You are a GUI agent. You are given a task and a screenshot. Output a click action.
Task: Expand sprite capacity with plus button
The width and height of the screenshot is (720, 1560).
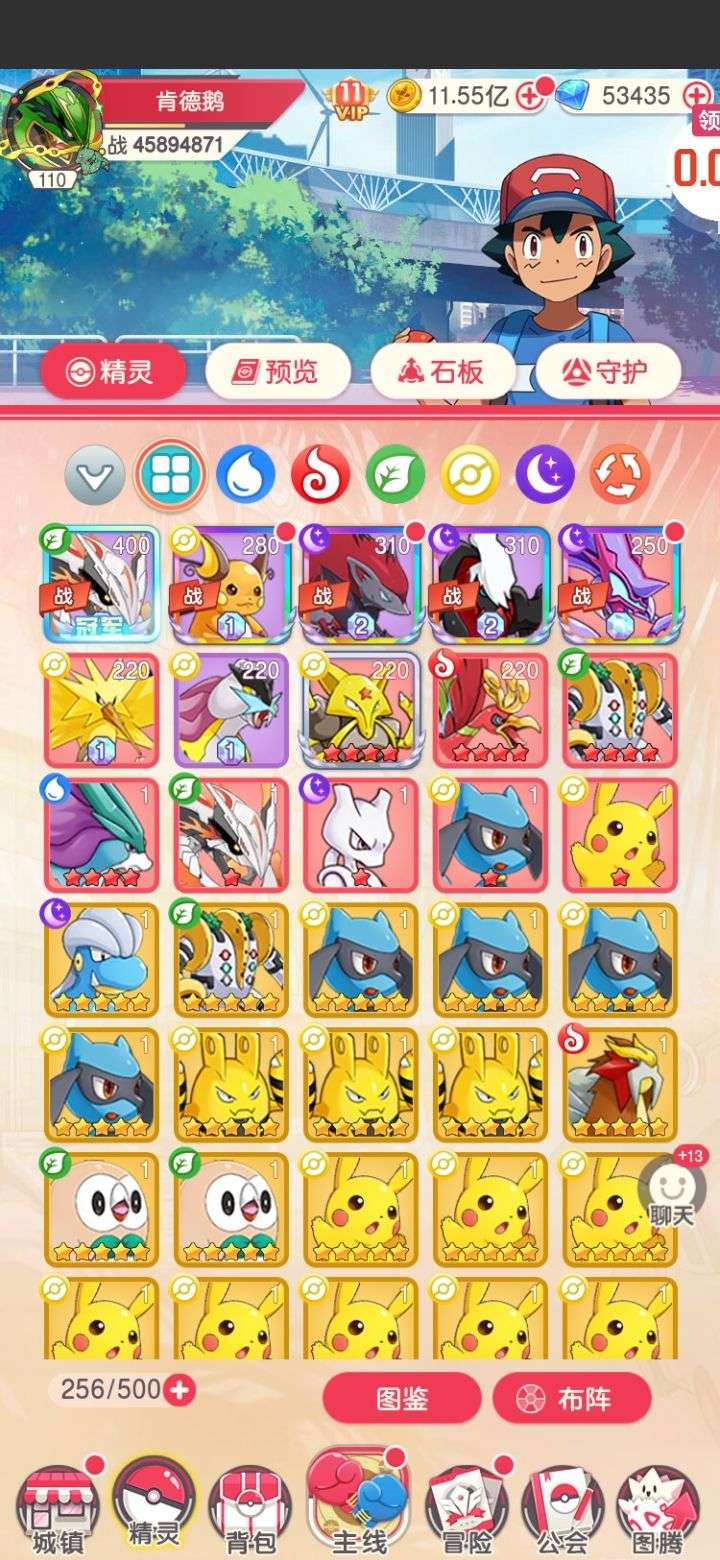pos(179,1389)
